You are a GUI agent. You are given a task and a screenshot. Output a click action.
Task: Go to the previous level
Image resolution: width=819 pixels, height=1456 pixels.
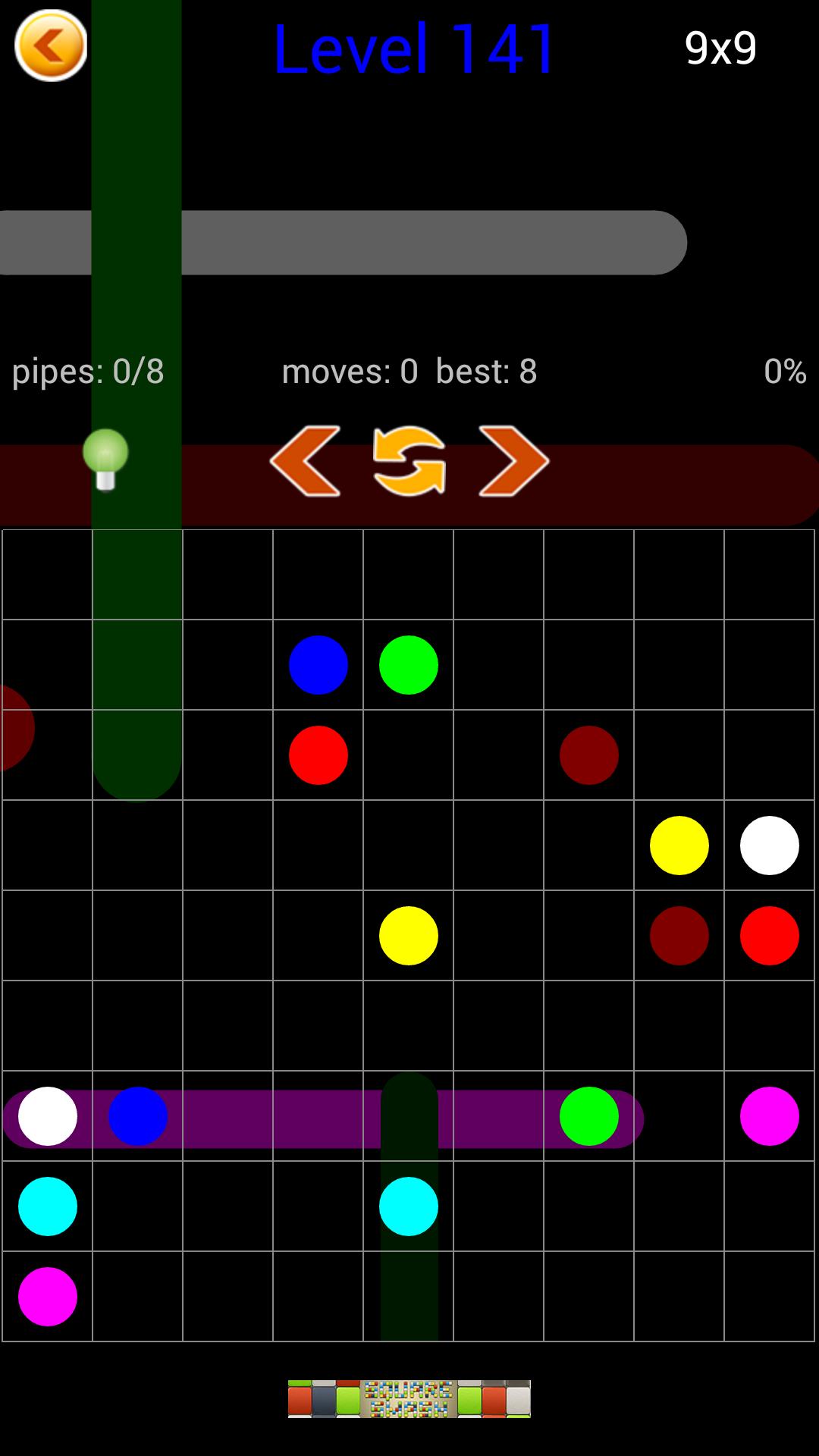(x=305, y=461)
